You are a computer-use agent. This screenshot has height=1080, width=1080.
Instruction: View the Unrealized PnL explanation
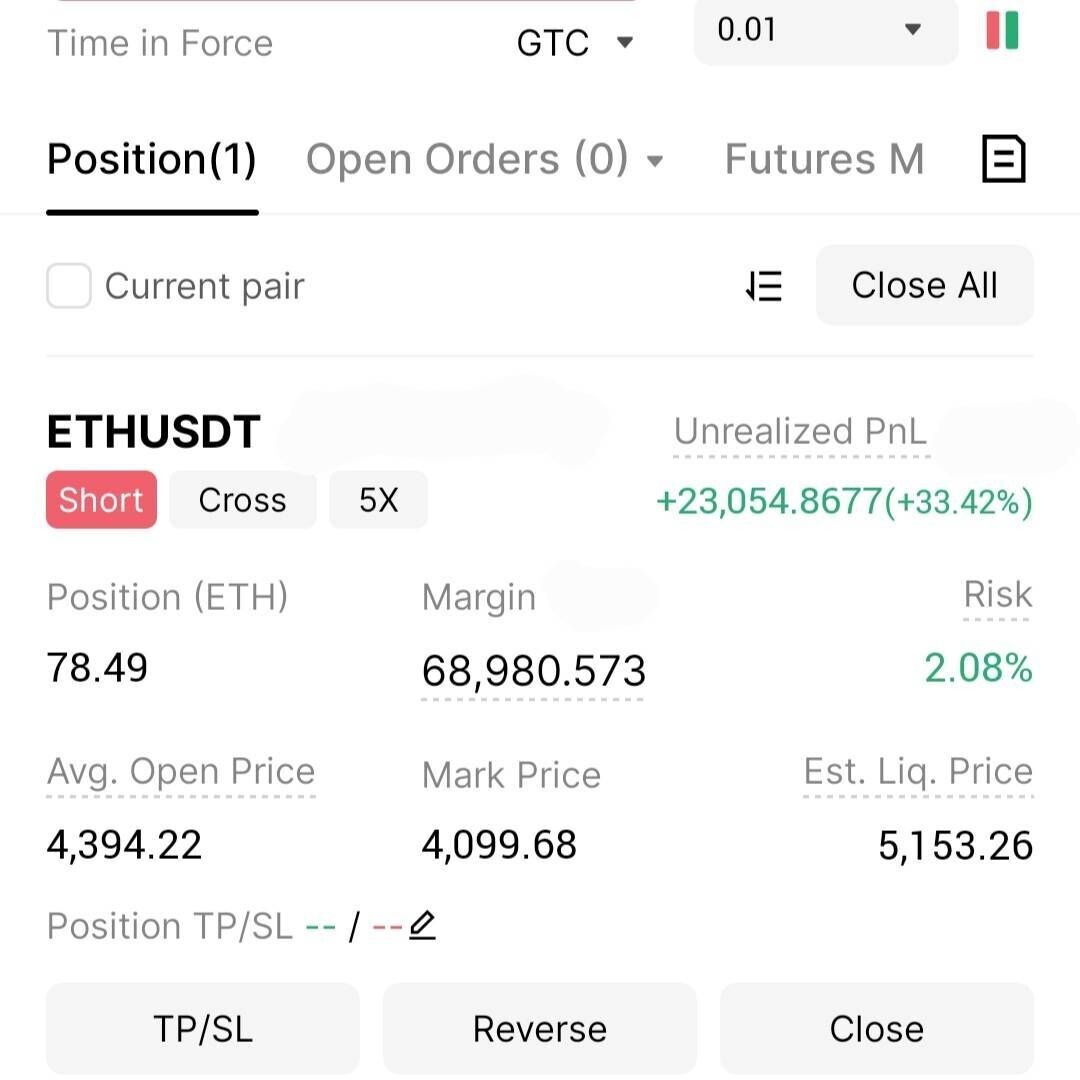pos(800,432)
